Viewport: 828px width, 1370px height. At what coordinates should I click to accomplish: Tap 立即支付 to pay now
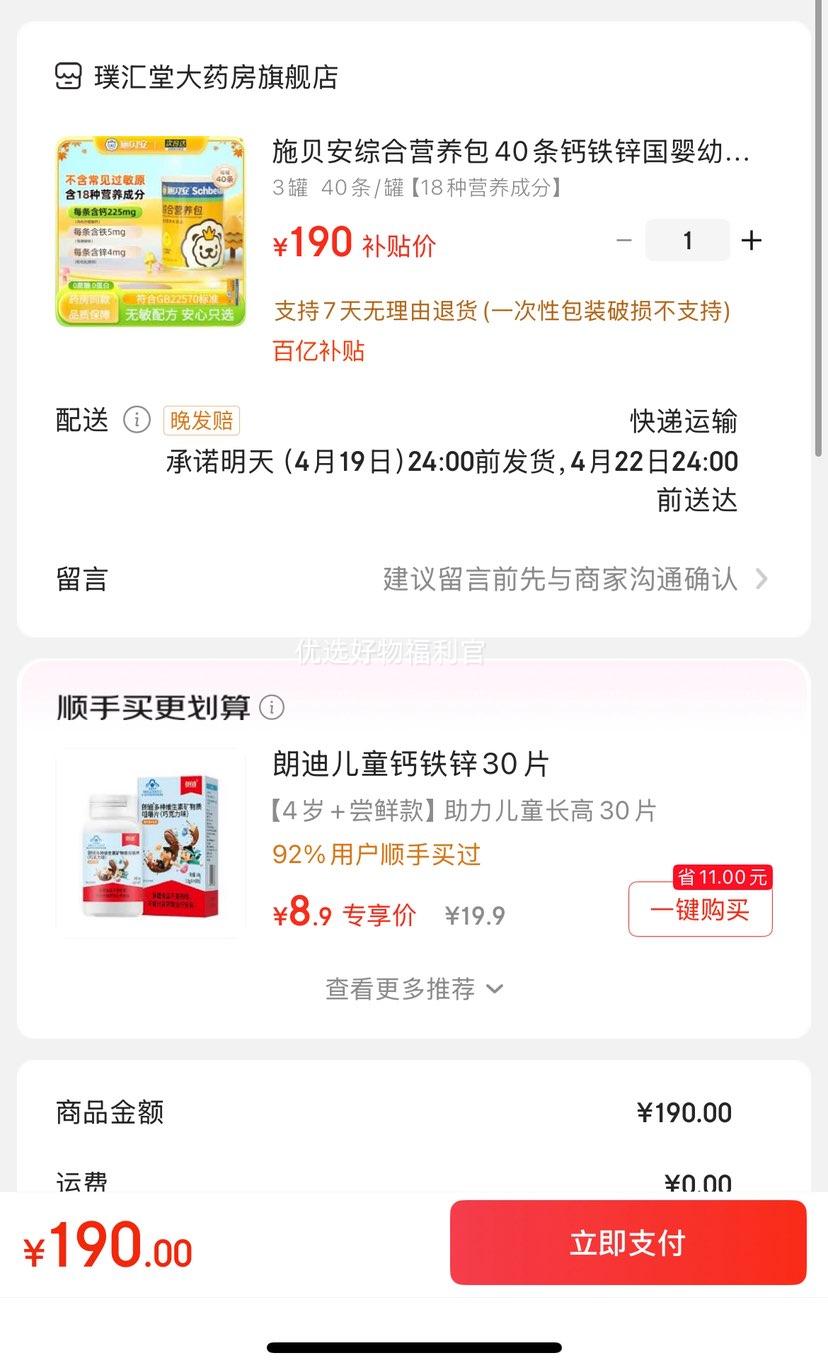click(627, 1242)
